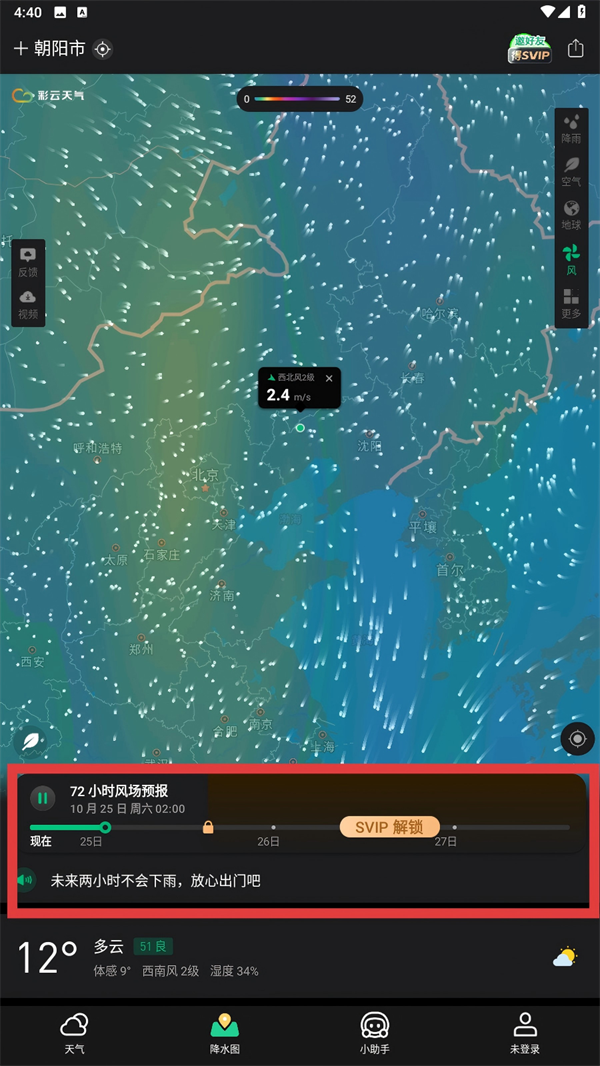Switch the map layer to 降雨
The image size is (600, 1066).
(571, 130)
